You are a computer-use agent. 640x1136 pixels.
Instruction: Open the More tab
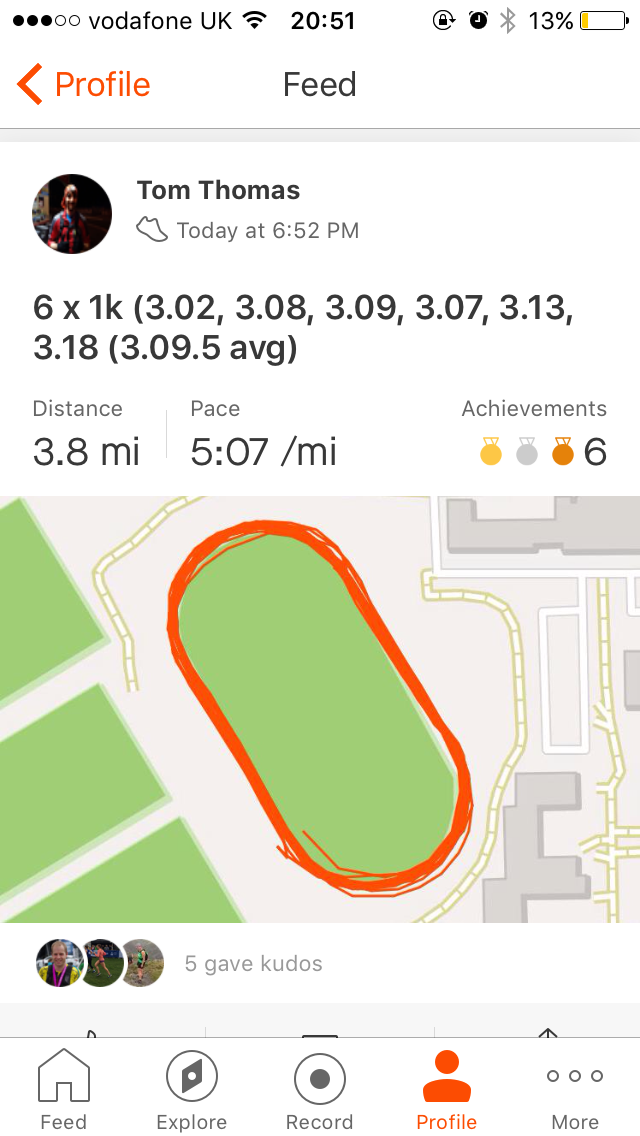tap(575, 1090)
